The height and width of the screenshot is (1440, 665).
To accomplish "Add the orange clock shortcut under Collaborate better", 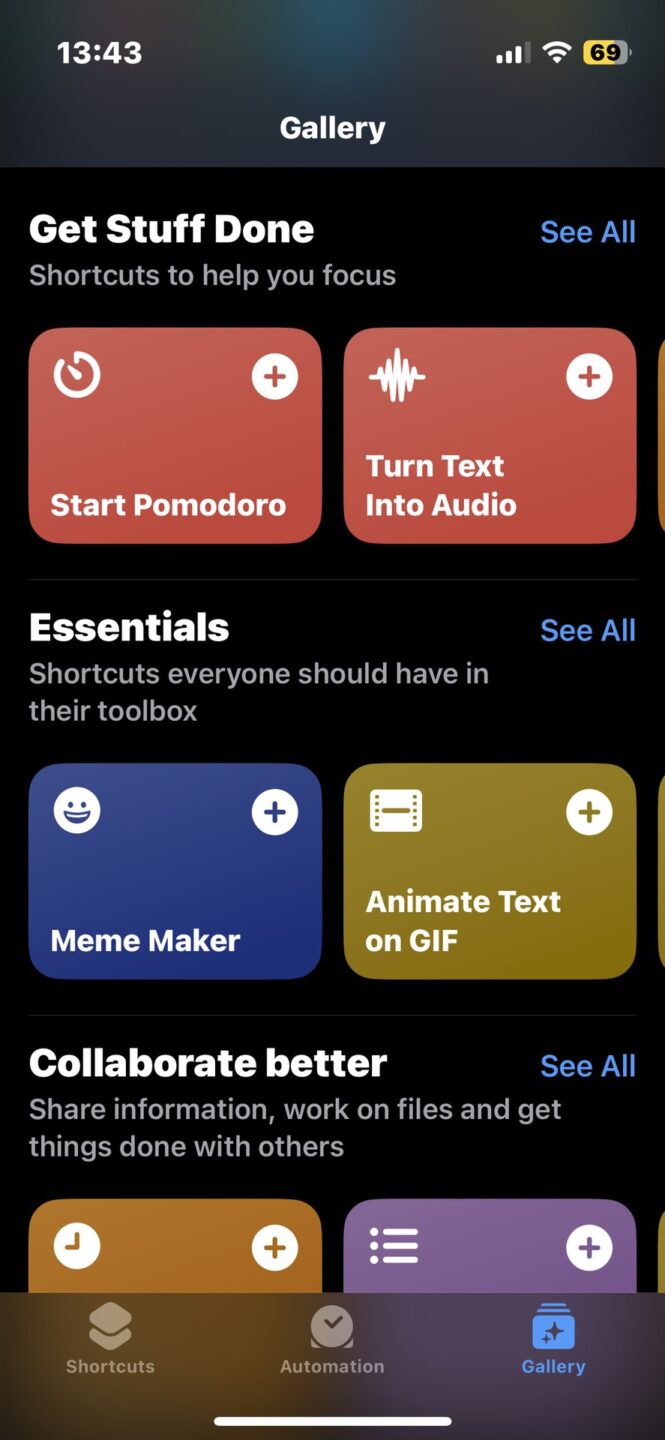I will 275,1247.
